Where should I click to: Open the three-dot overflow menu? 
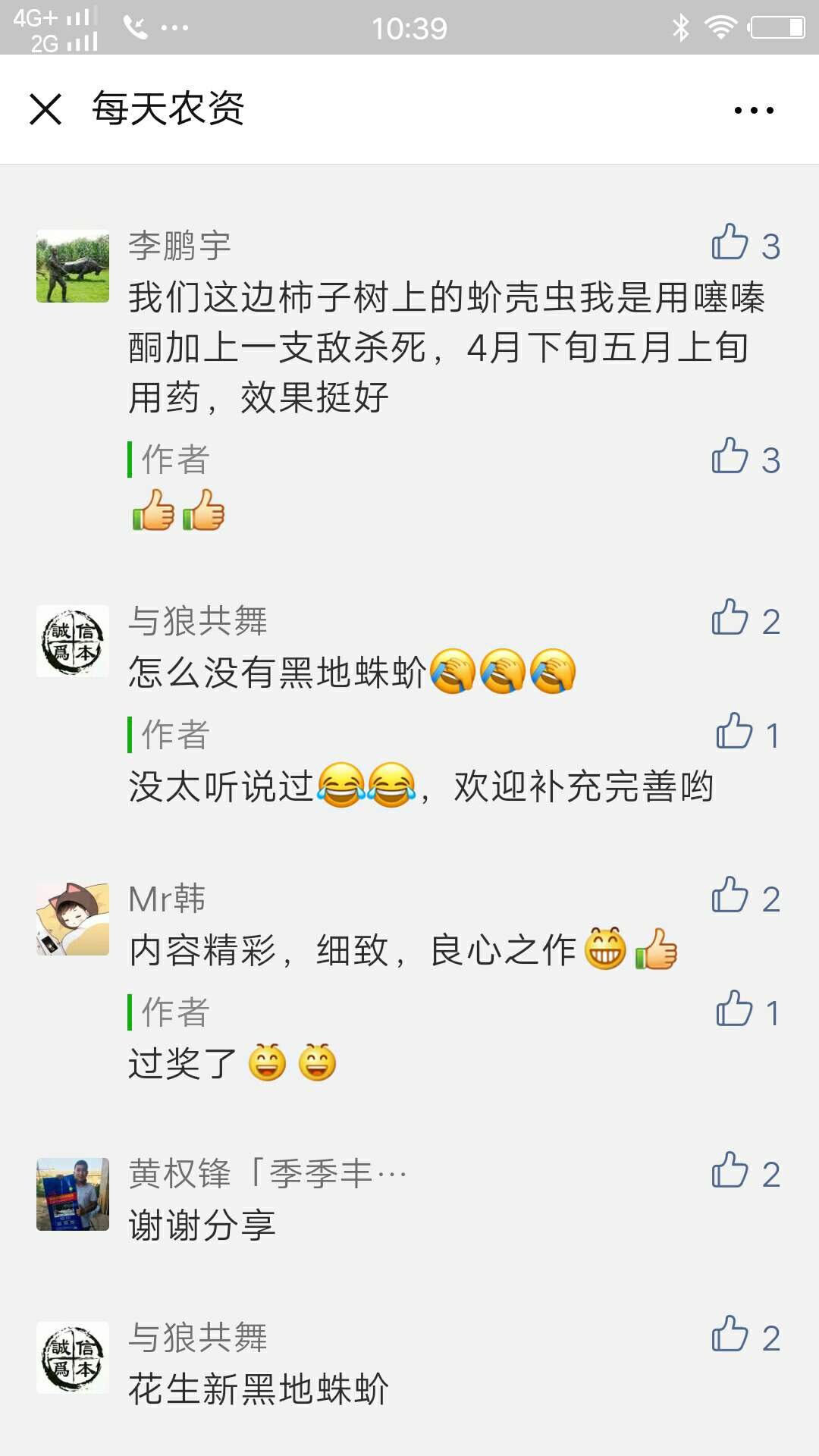coord(754,110)
